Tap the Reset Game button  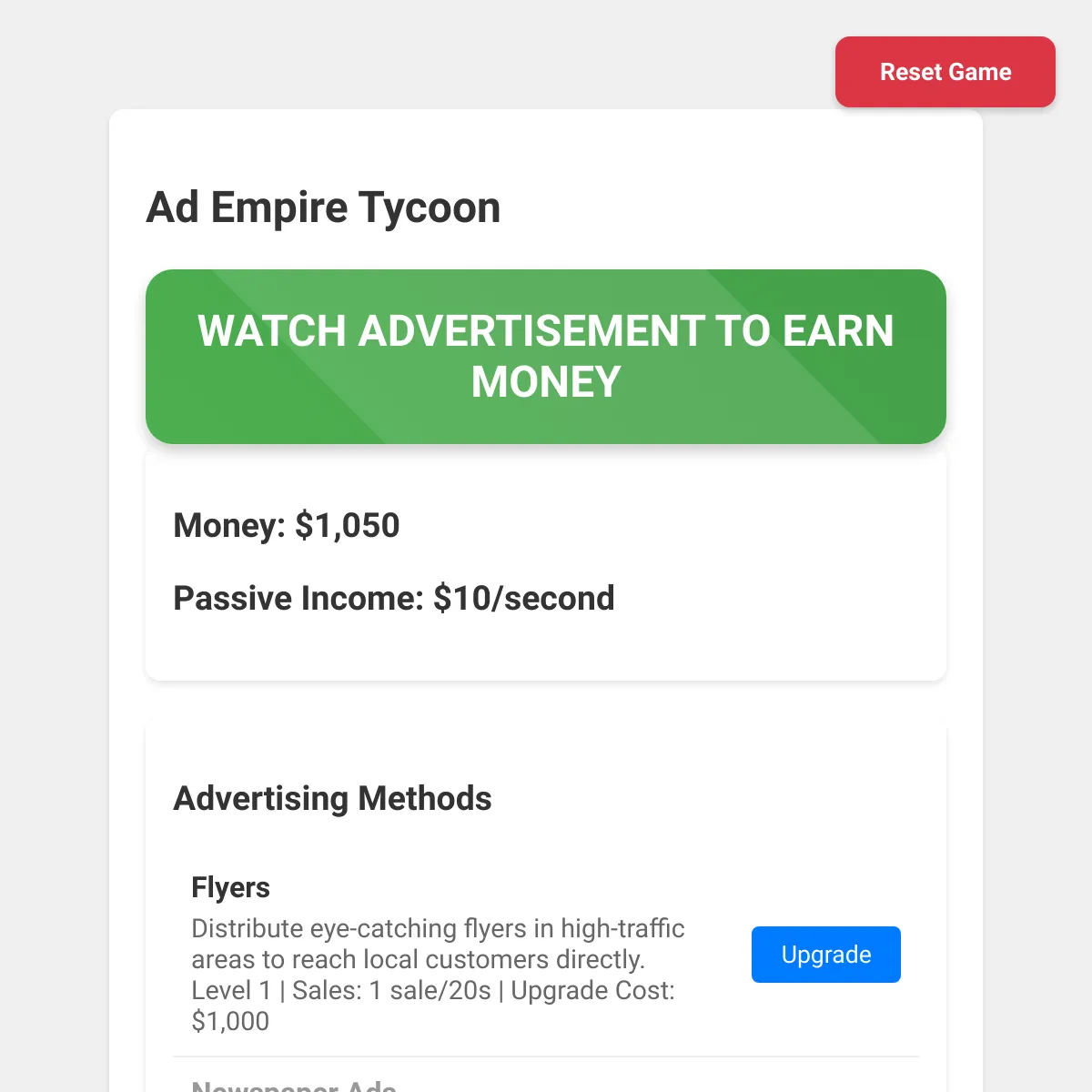pos(945,72)
